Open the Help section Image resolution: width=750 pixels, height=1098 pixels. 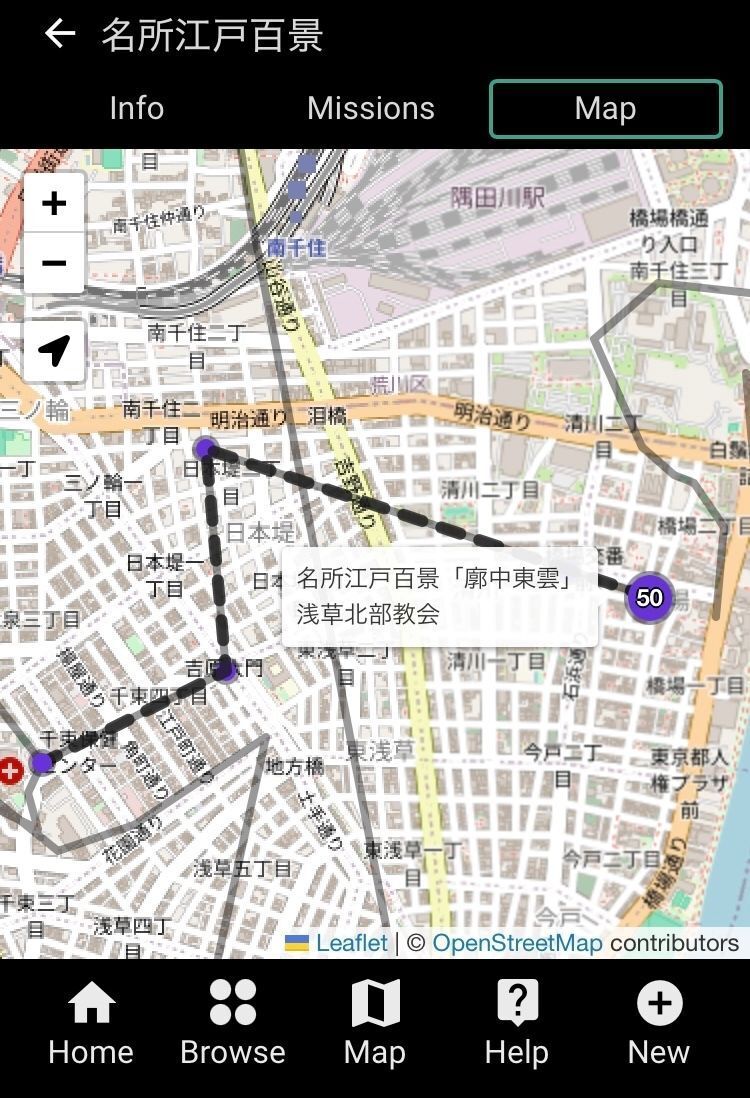pos(517,1023)
